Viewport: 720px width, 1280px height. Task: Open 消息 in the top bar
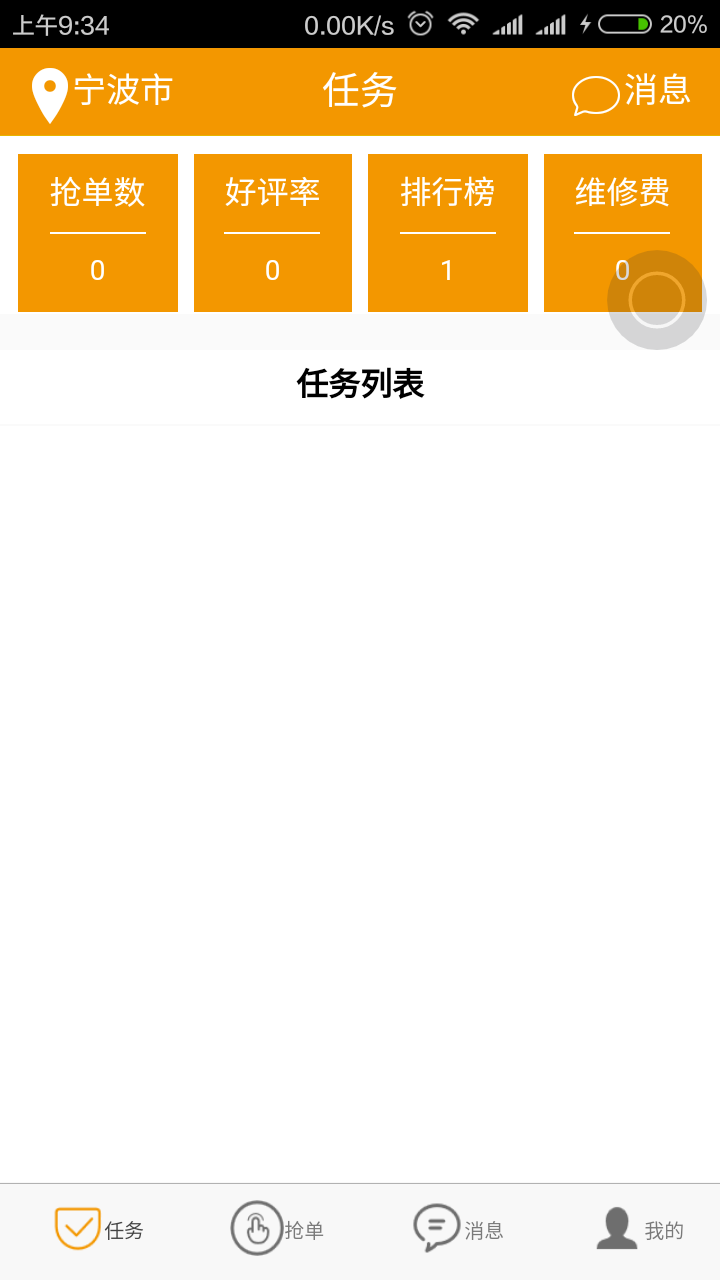632,92
